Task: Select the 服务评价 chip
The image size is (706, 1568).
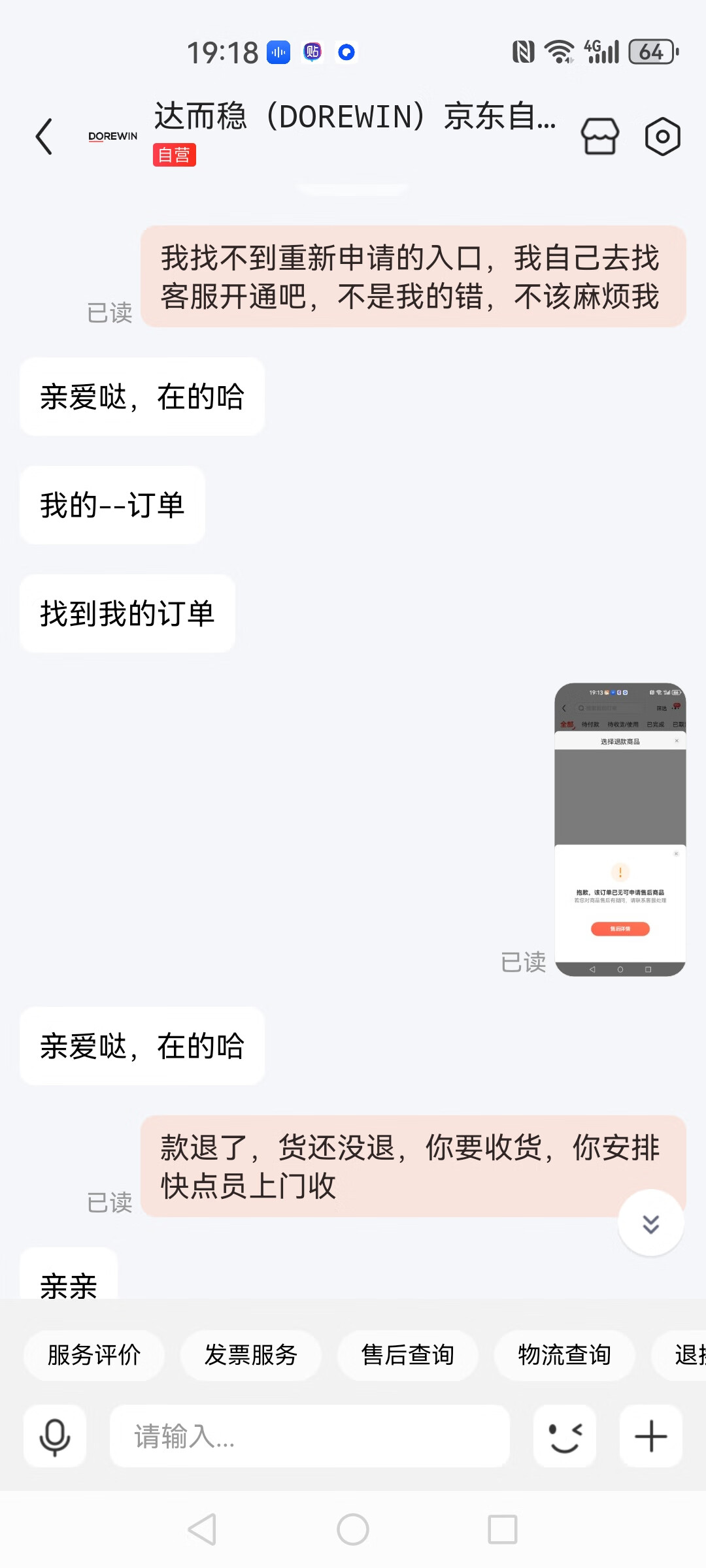Action: tap(94, 1354)
